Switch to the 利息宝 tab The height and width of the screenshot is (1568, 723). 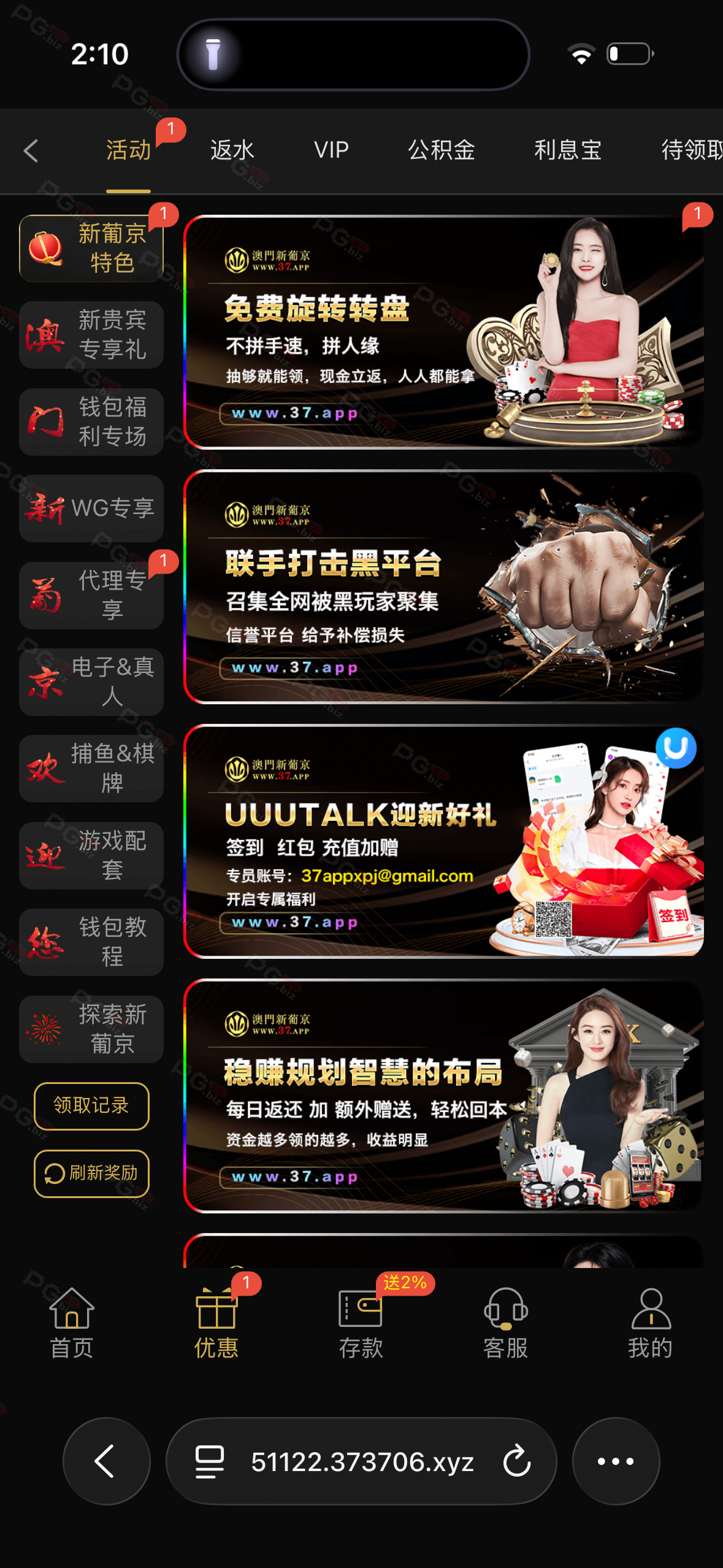pyautogui.click(x=567, y=150)
